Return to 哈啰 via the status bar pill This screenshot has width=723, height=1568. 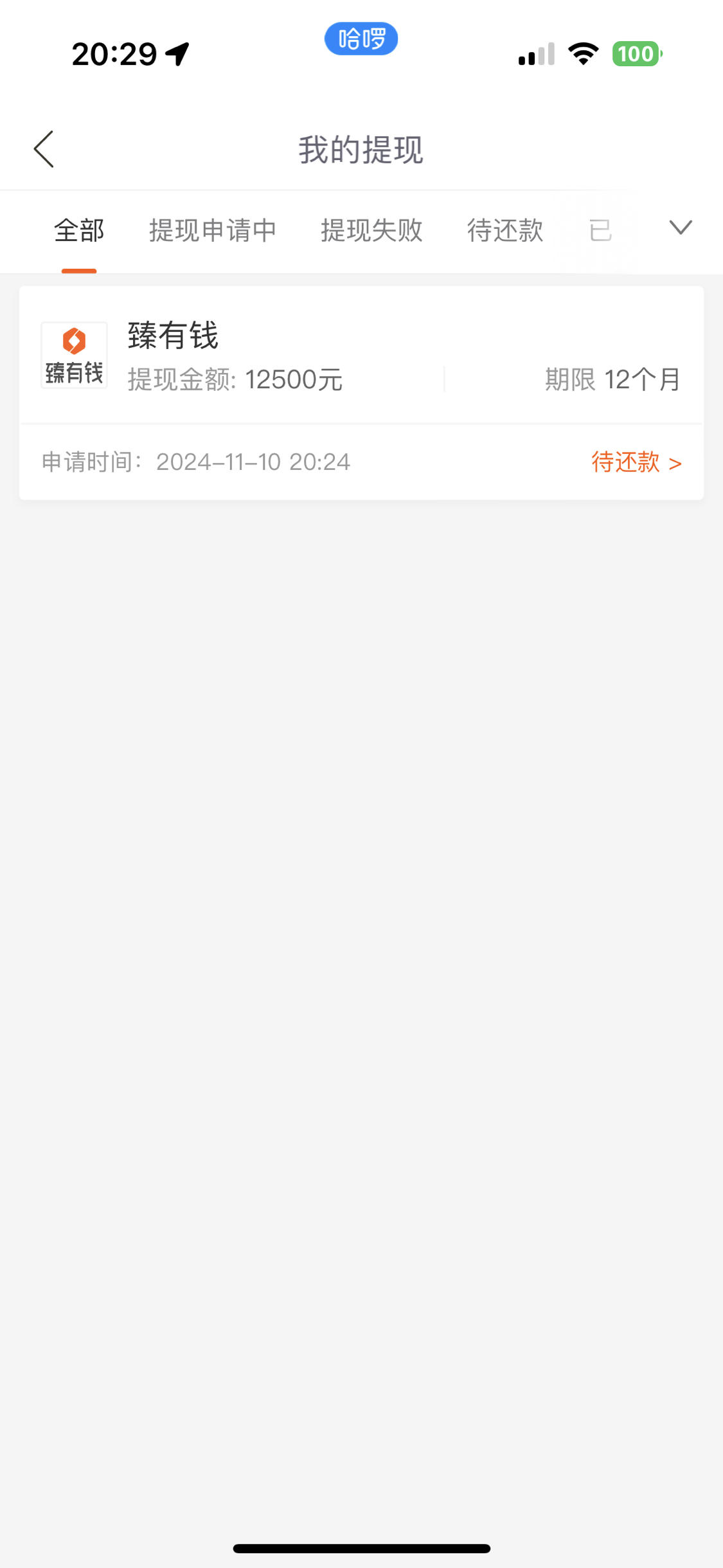tap(361, 39)
